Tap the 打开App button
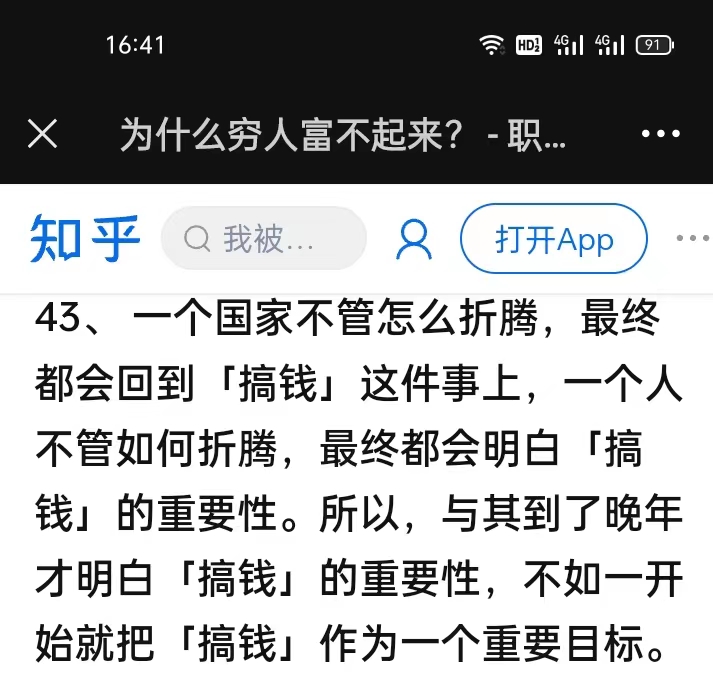The height and width of the screenshot is (685, 713). tap(554, 238)
